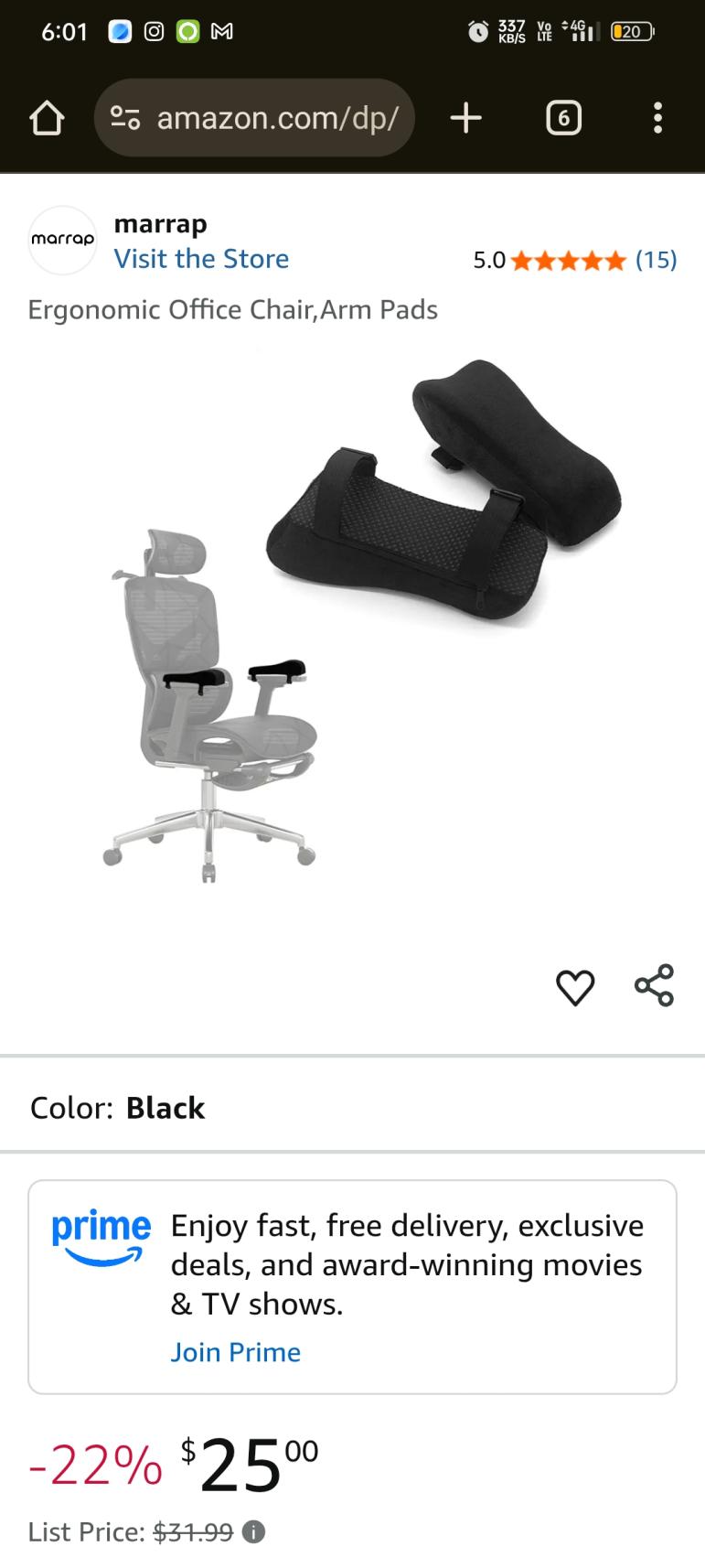The image size is (705, 1568).
Task: Open the site info icon in address bar
Action: 125,118
